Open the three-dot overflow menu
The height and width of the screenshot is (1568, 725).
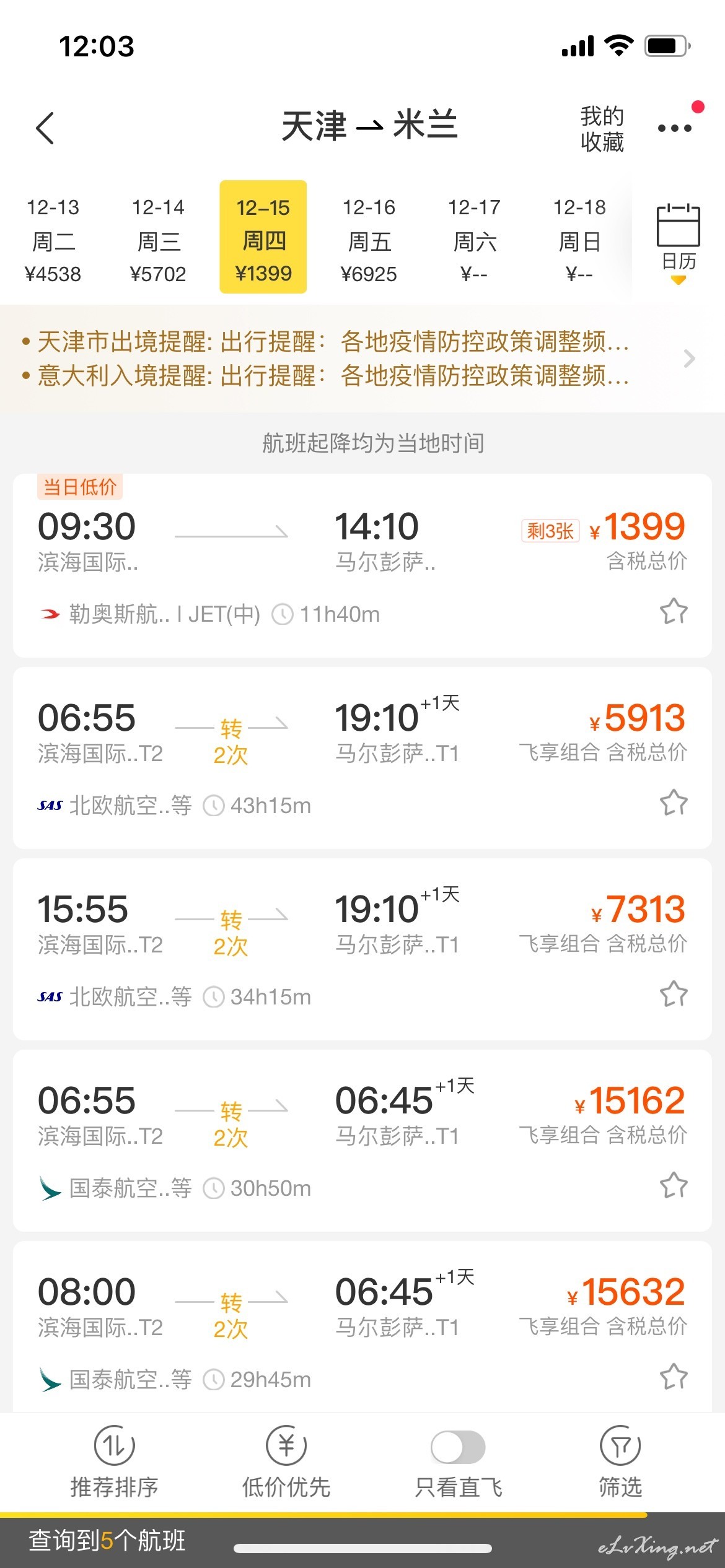click(675, 128)
